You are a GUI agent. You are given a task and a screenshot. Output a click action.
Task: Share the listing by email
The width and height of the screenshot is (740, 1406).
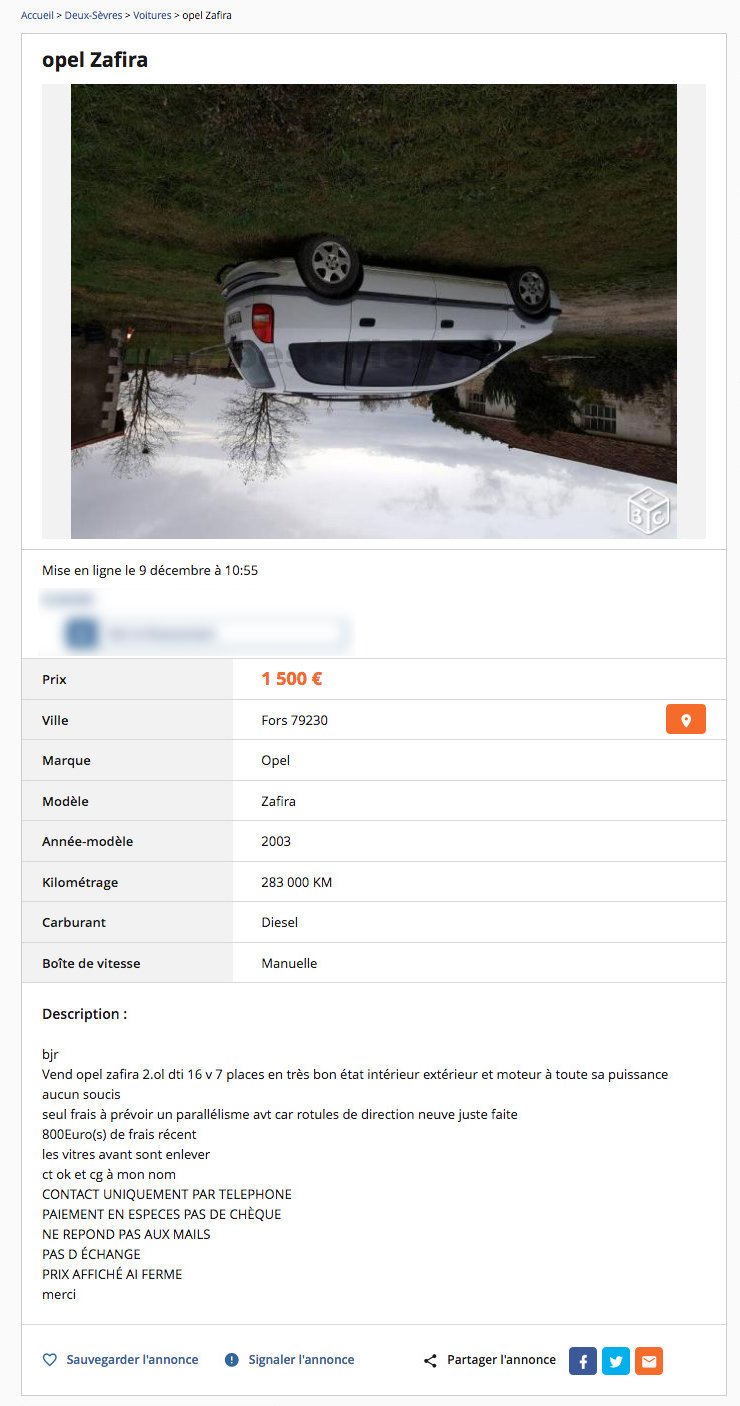point(649,1361)
